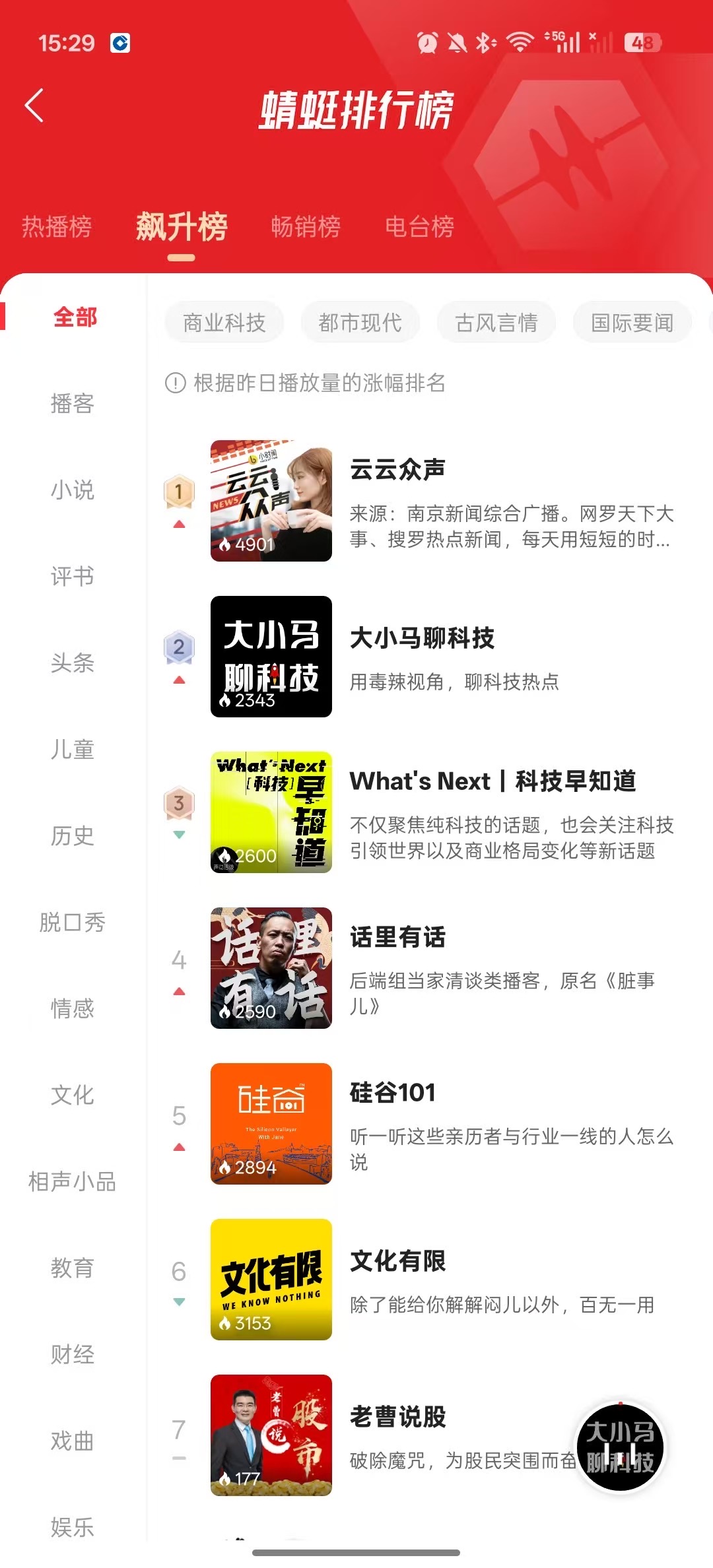Screen dimensions: 713x1568
Task: Choose the 脱口秀 sidebar category
Action: tap(73, 922)
